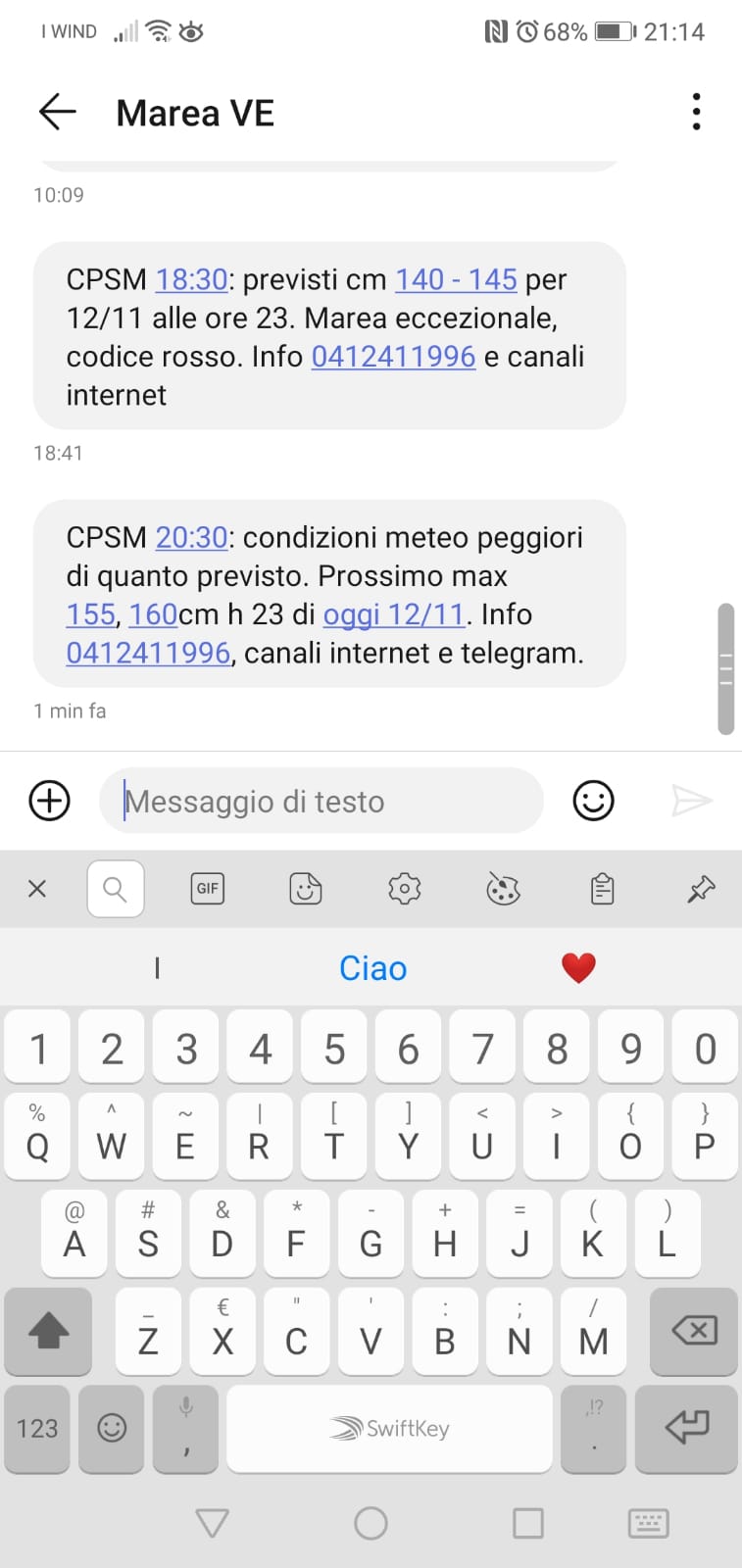Open keyboard themes palette
The height and width of the screenshot is (1568, 742).
(x=503, y=889)
